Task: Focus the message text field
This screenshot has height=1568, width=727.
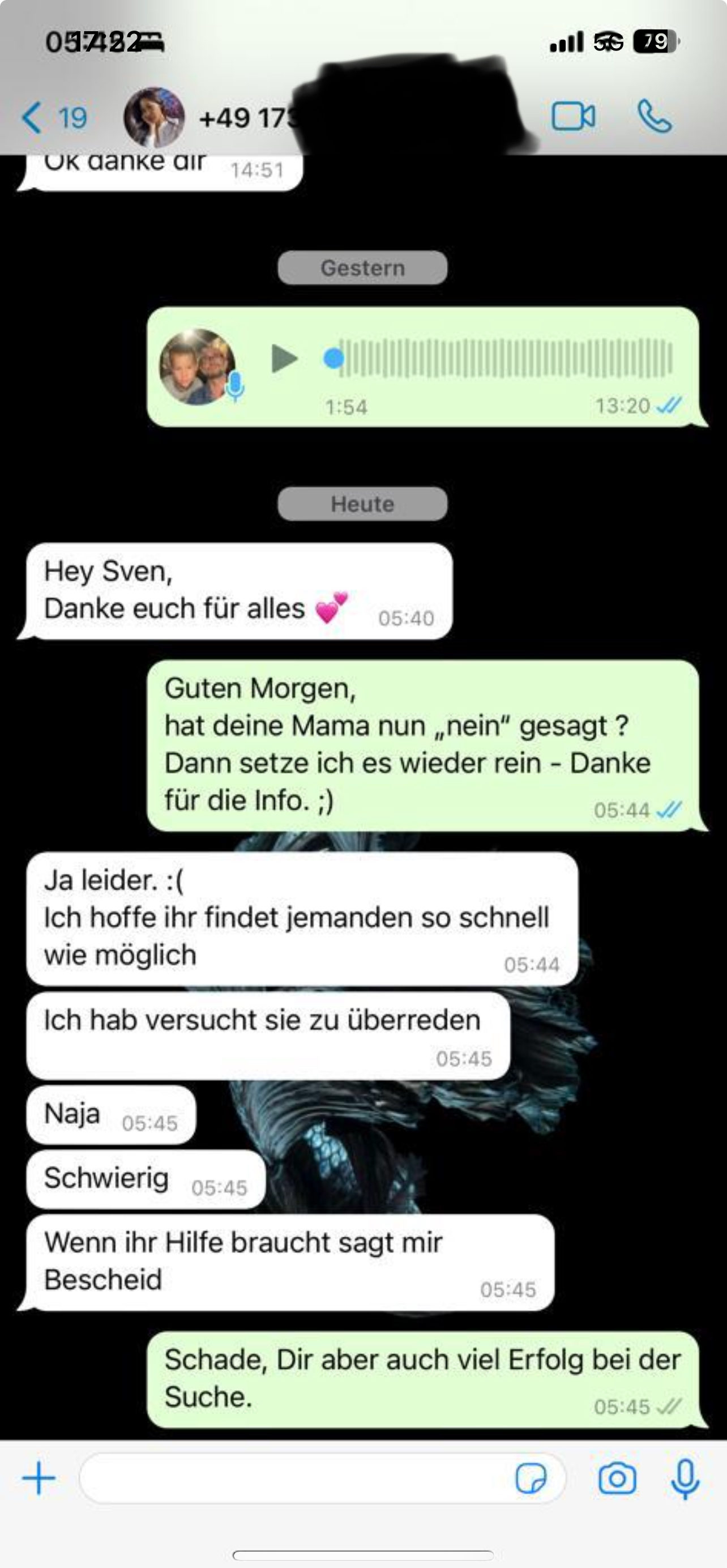Action: [x=292, y=1478]
